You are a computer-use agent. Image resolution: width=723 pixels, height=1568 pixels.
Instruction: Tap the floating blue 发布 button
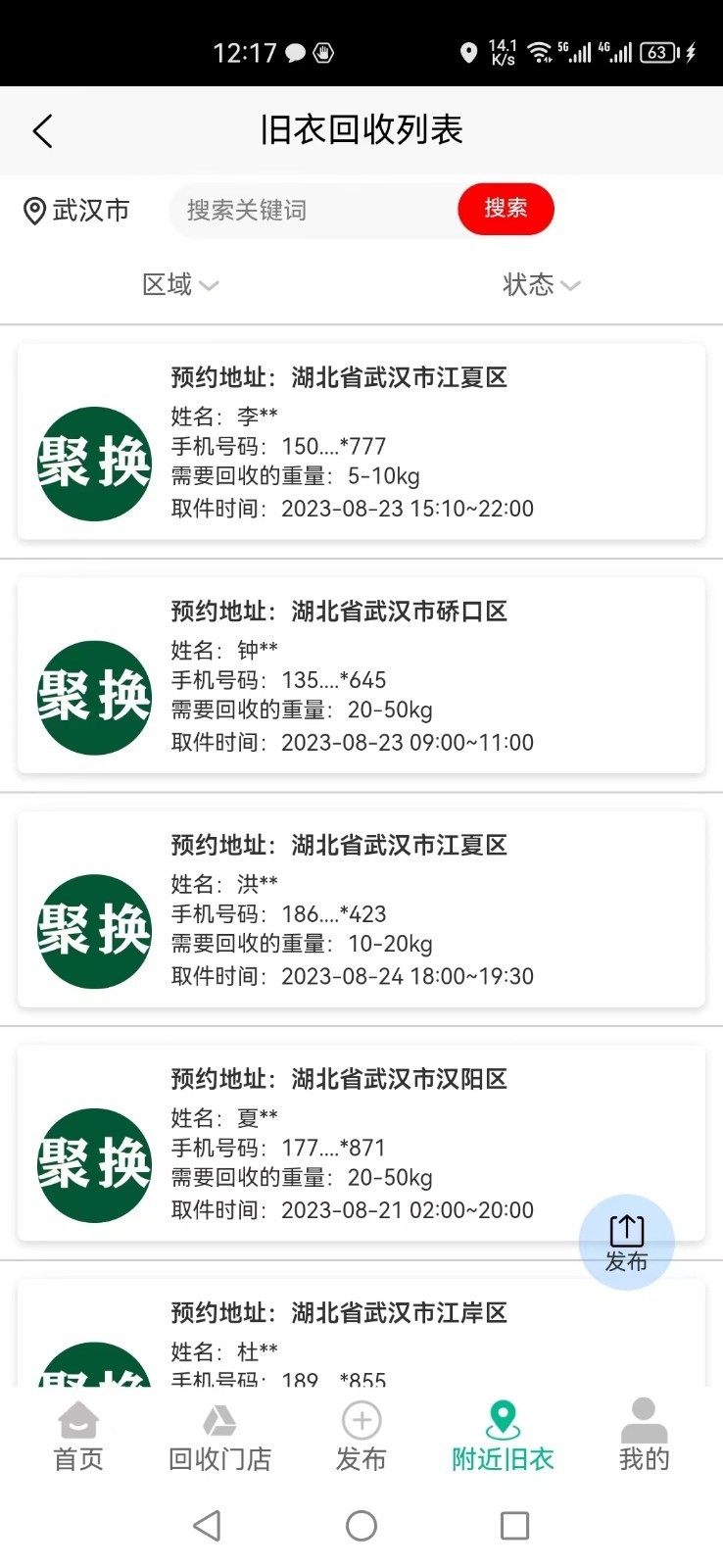pos(626,1242)
